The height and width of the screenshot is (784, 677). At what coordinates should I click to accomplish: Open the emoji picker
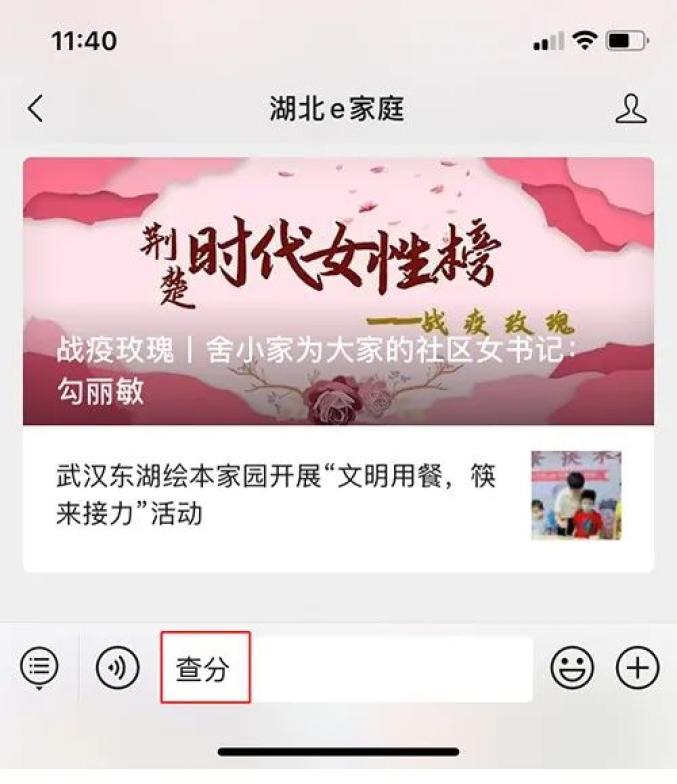(572, 667)
